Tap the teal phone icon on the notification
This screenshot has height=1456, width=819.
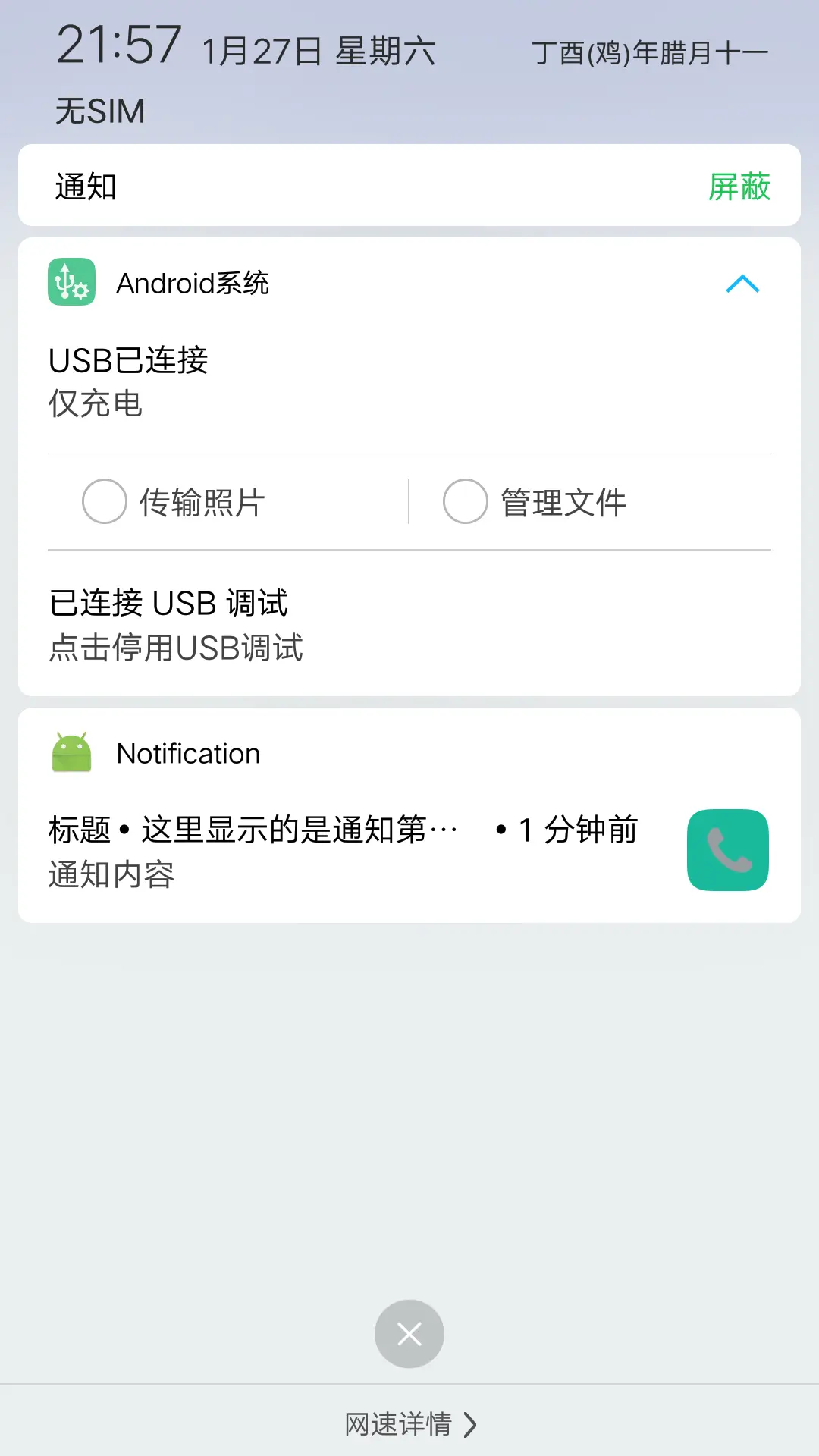[x=726, y=849]
